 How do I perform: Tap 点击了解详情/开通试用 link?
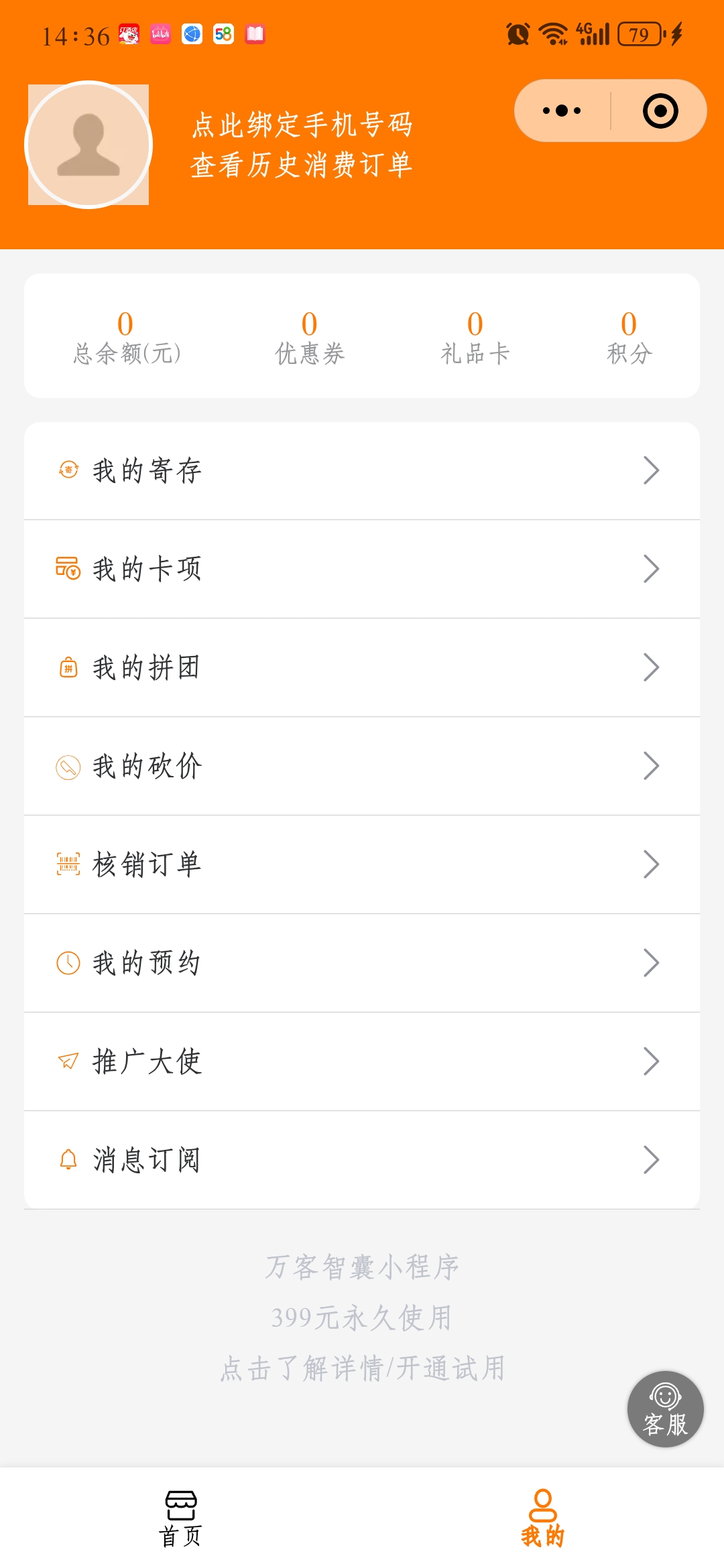point(362,1368)
